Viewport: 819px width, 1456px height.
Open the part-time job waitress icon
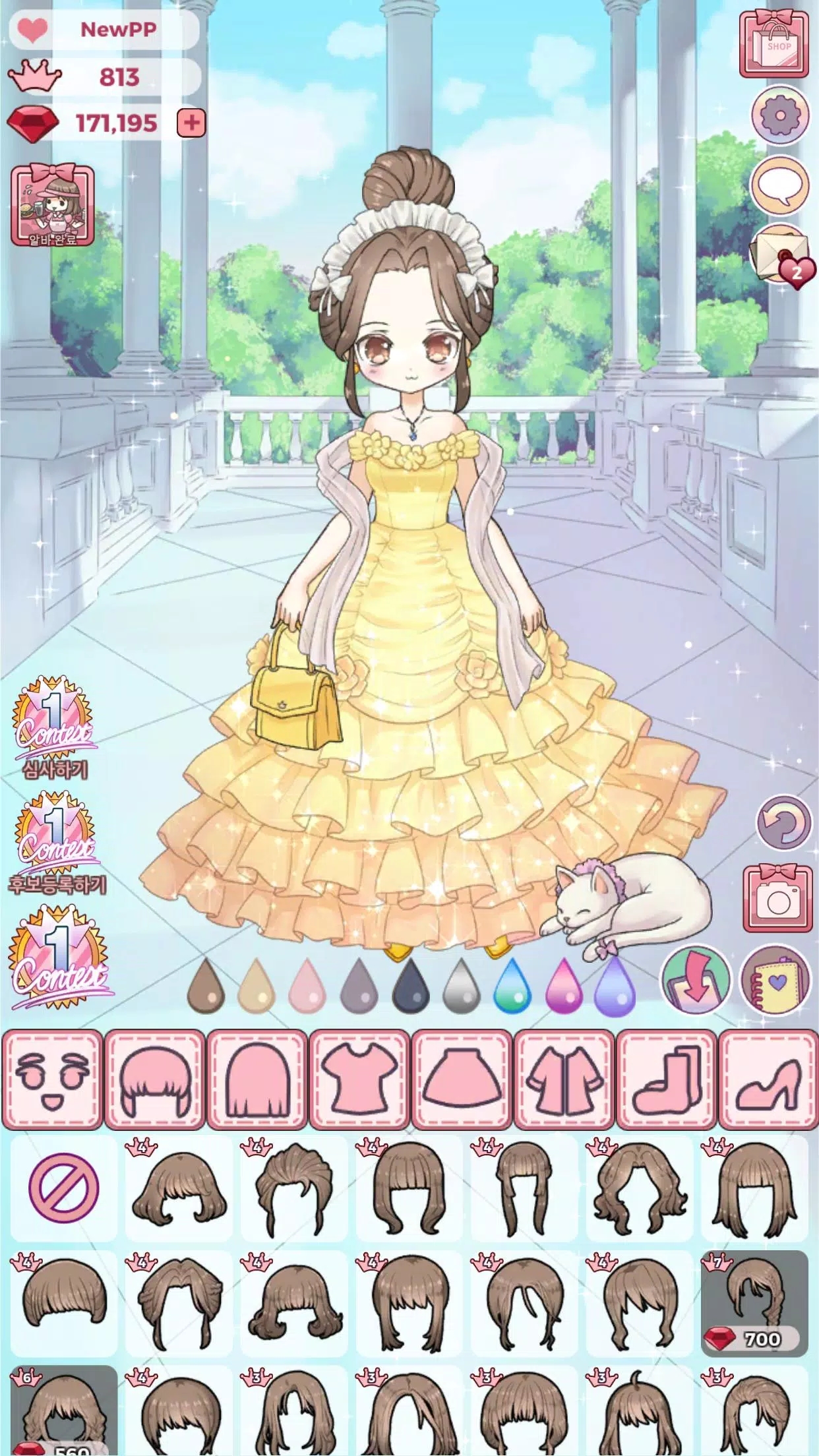click(53, 205)
